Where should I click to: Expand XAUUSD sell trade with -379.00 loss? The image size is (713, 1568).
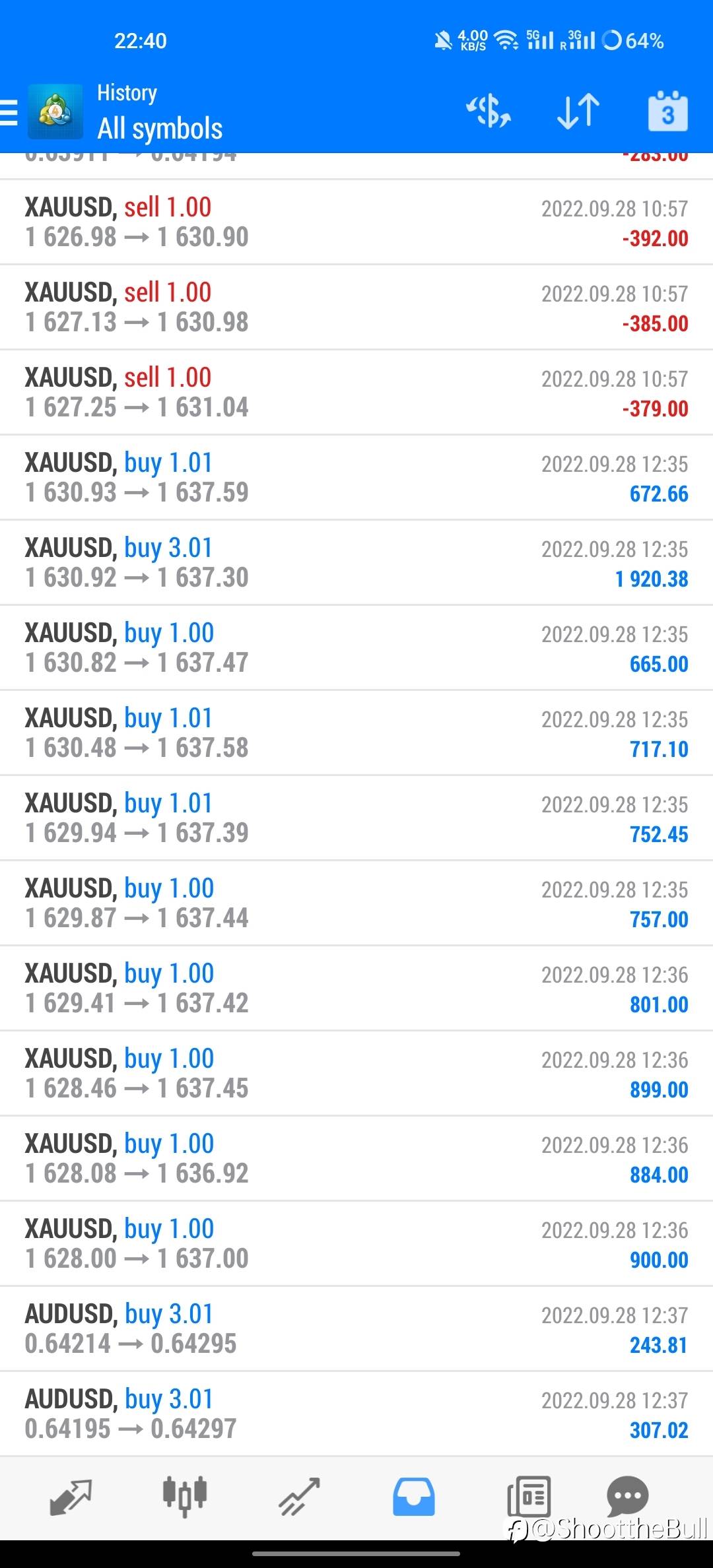356,393
